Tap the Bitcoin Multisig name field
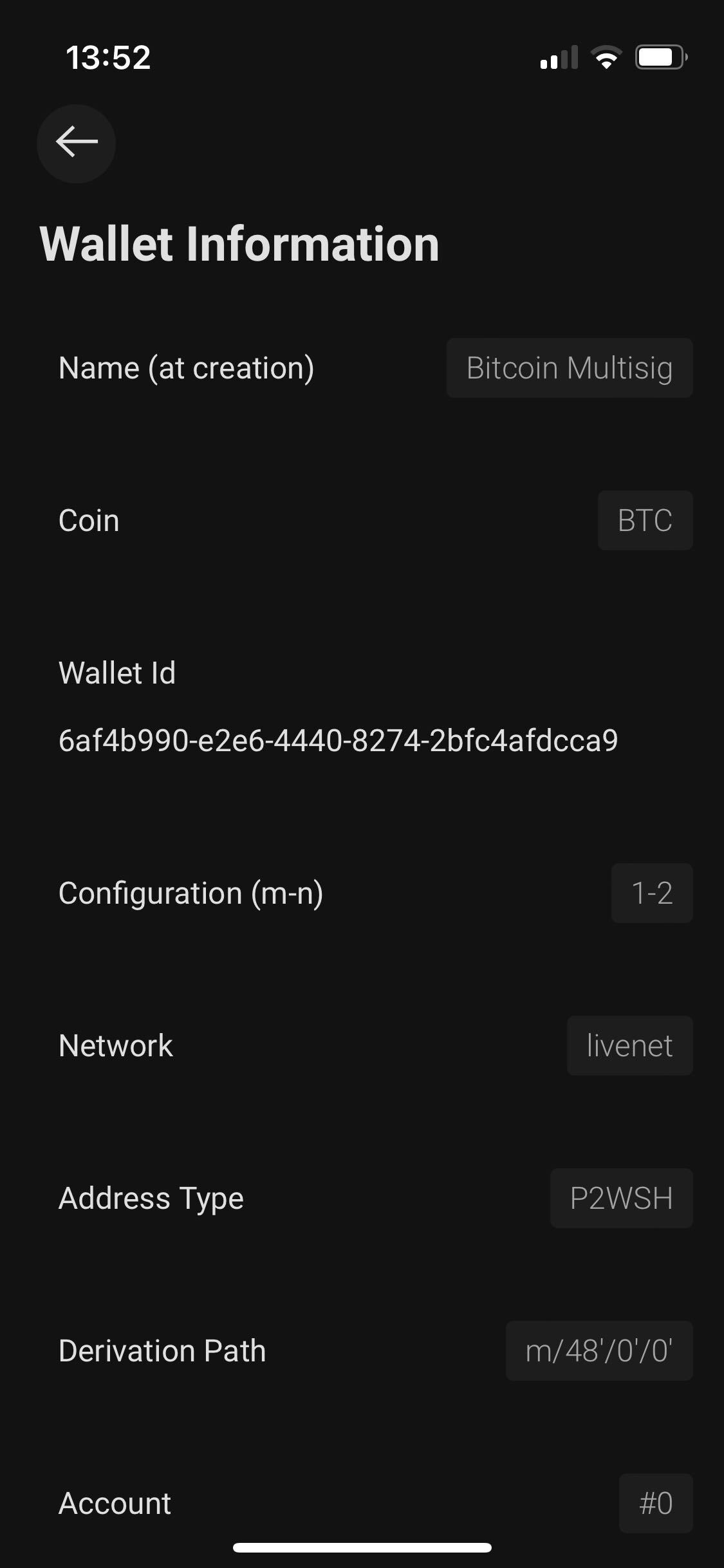Viewport: 724px width, 1568px height. [x=569, y=368]
